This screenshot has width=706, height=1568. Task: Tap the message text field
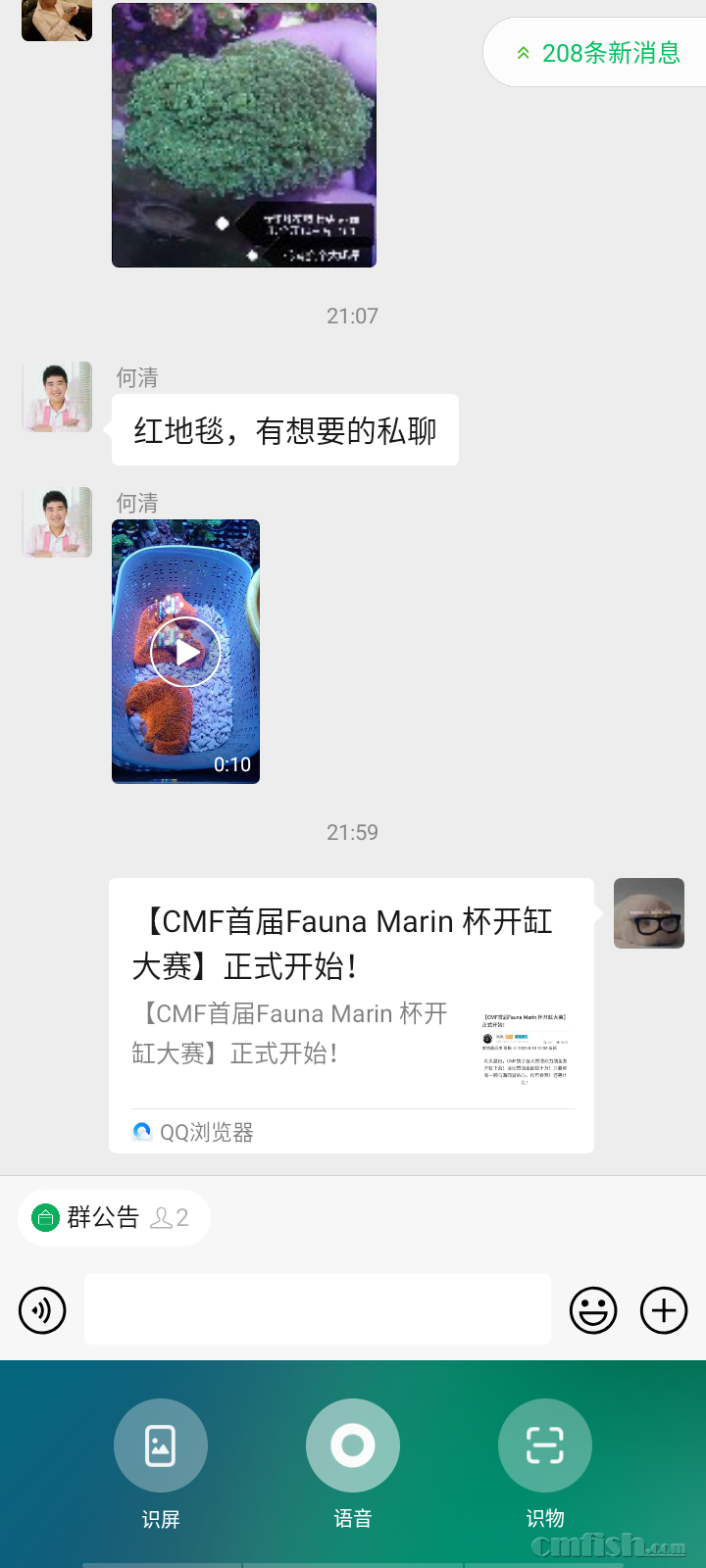[318, 1309]
